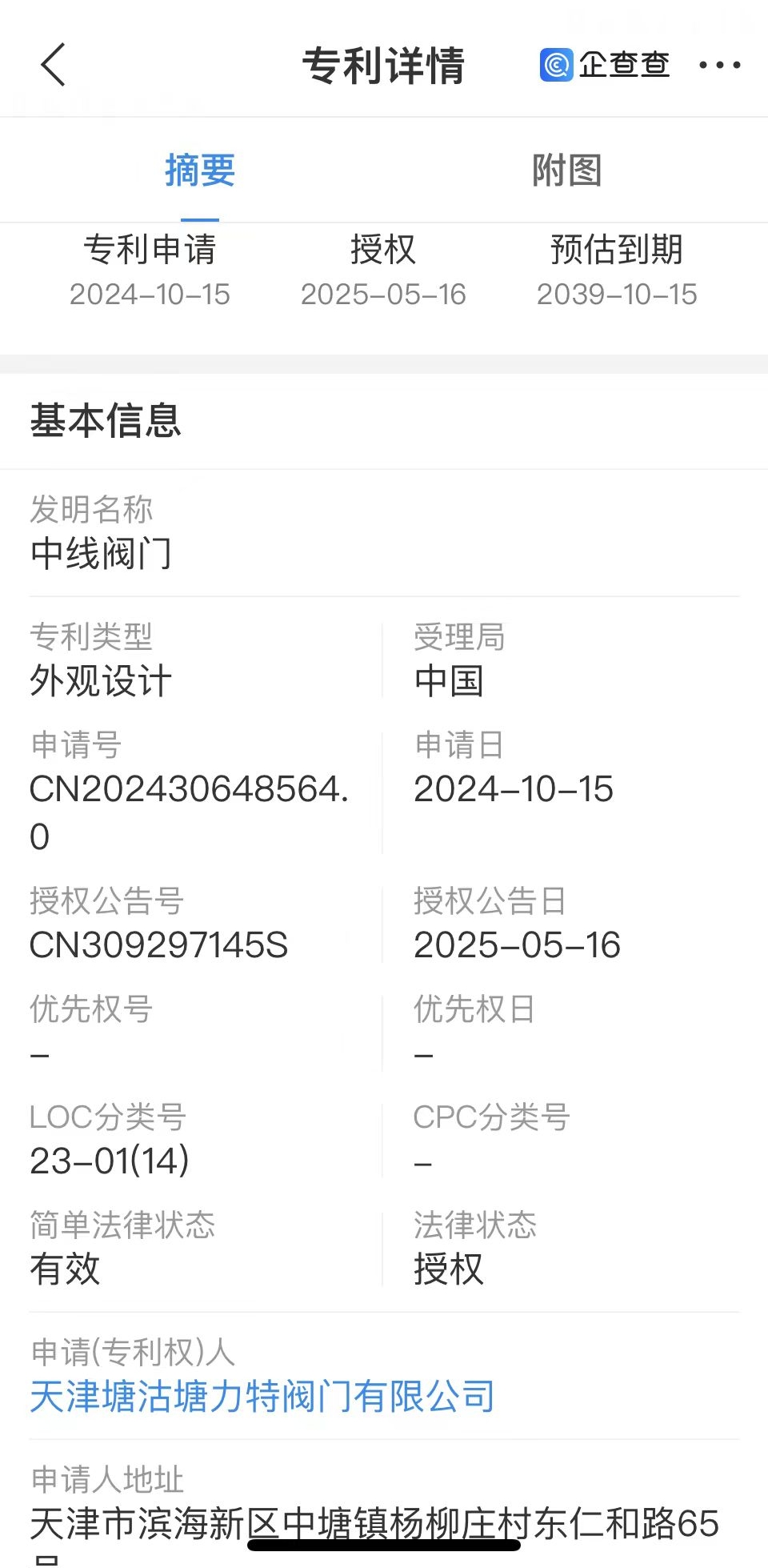Screen dimensions: 768x1568
Task: Switch to the 附图 tab
Action: pos(566,170)
